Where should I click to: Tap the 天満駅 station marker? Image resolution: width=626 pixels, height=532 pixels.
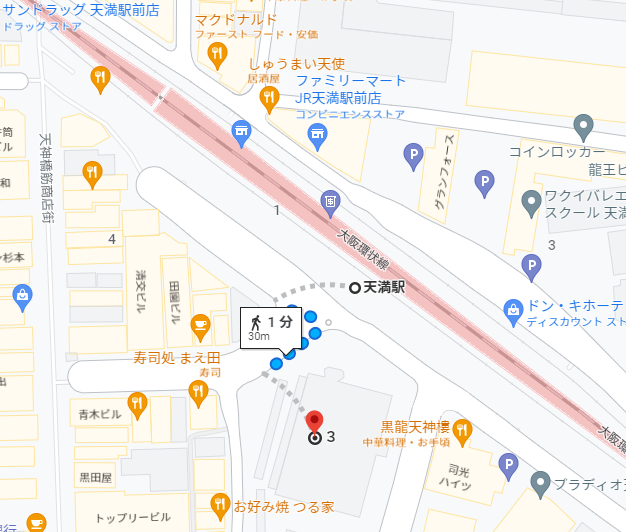click(354, 288)
